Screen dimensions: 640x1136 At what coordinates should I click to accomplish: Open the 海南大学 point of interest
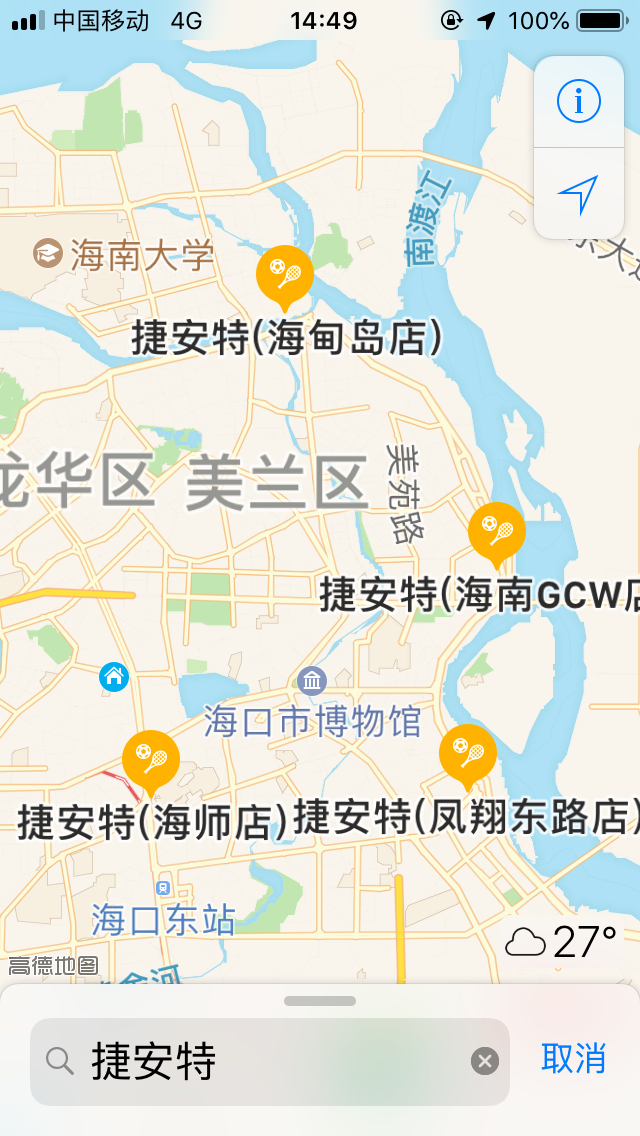coord(47,254)
